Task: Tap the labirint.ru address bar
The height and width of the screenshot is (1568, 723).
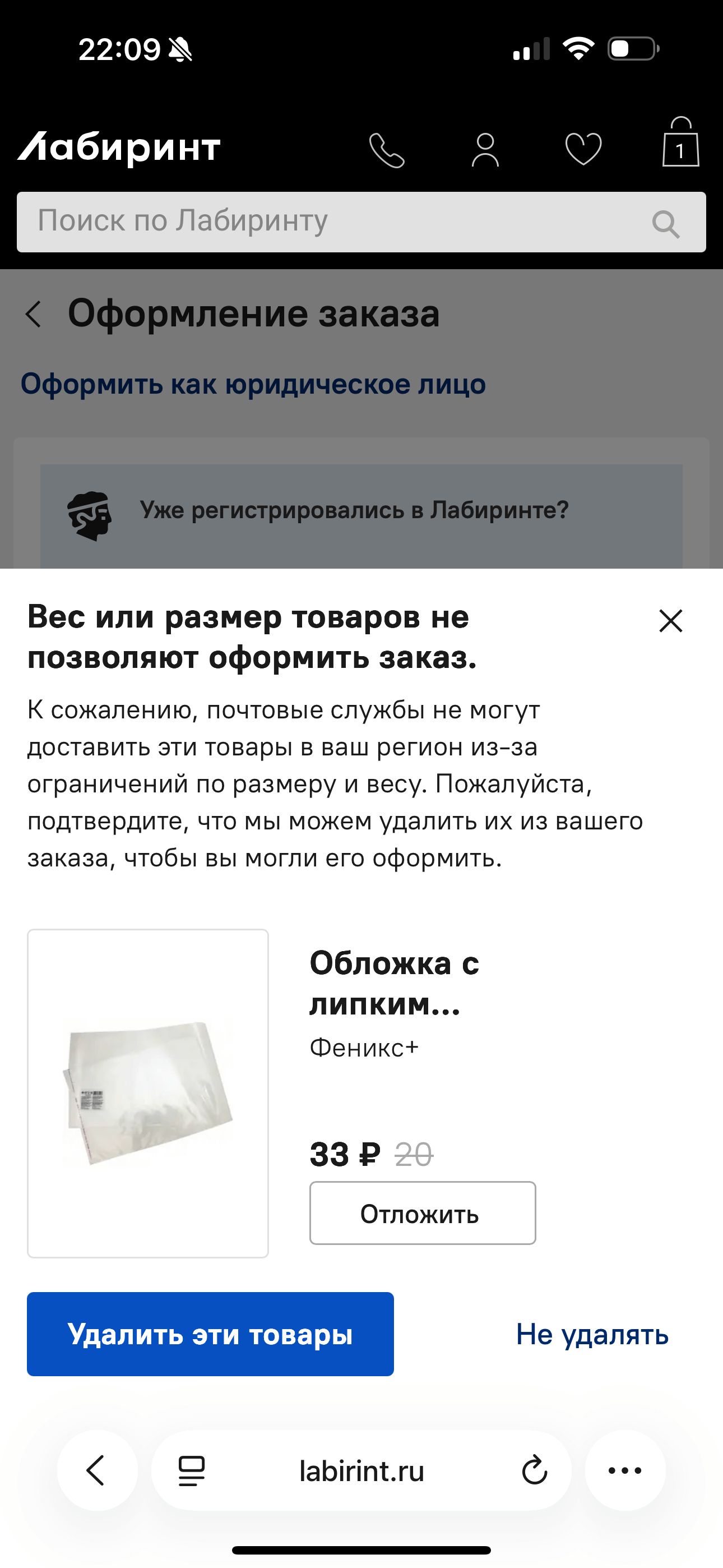Action: point(361,1470)
